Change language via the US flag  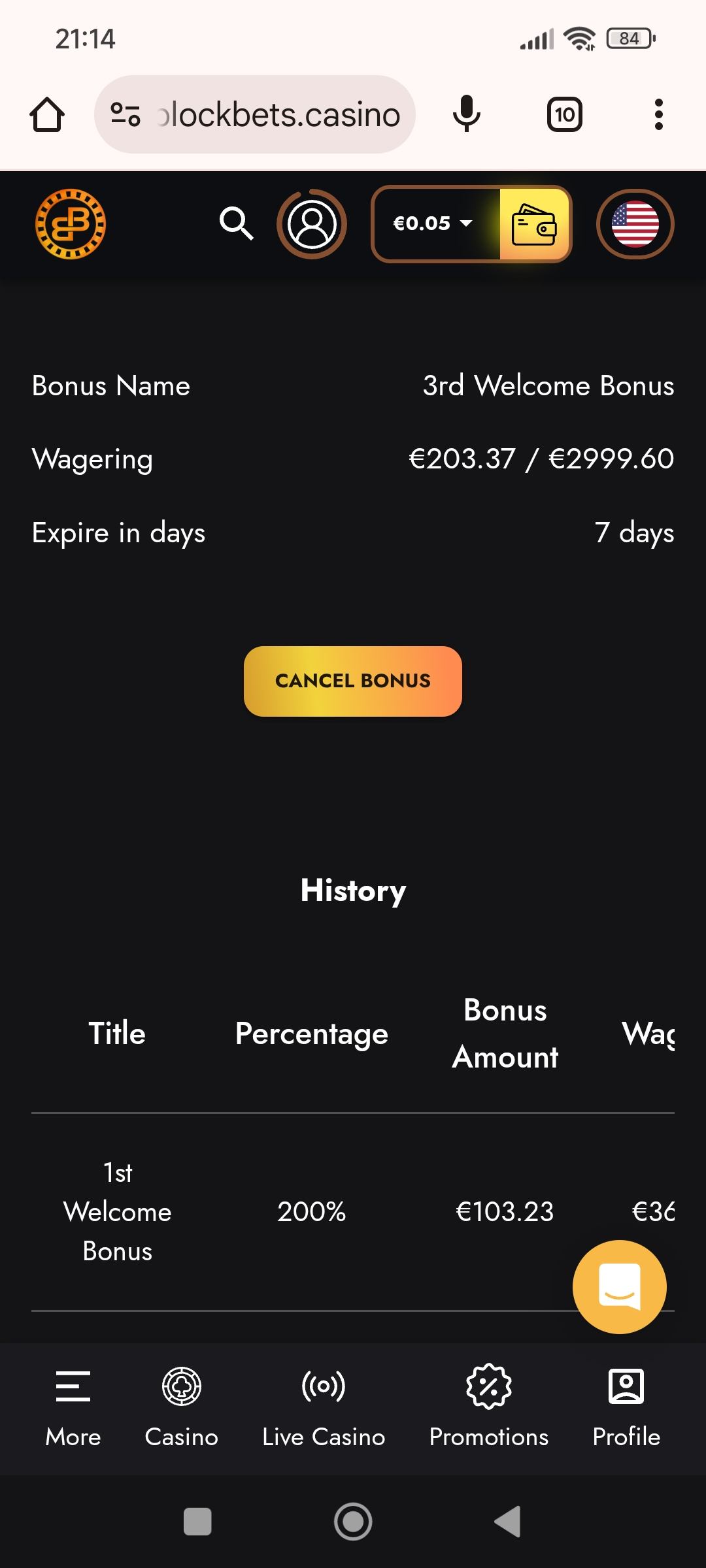[635, 224]
